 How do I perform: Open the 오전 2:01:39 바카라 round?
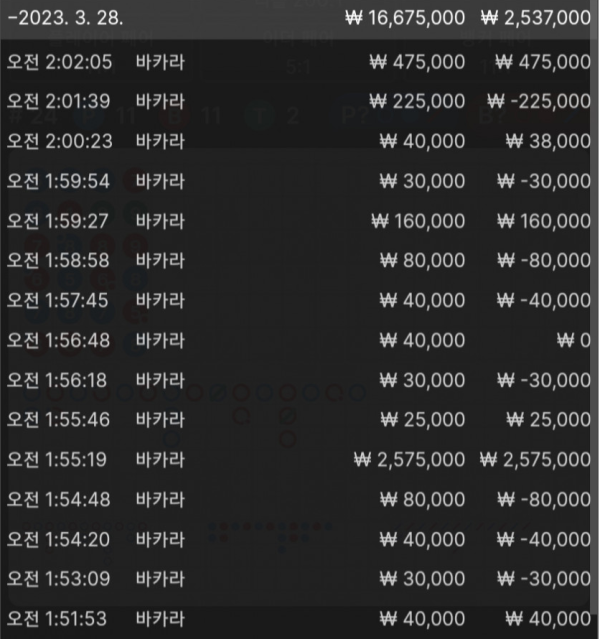point(299,101)
